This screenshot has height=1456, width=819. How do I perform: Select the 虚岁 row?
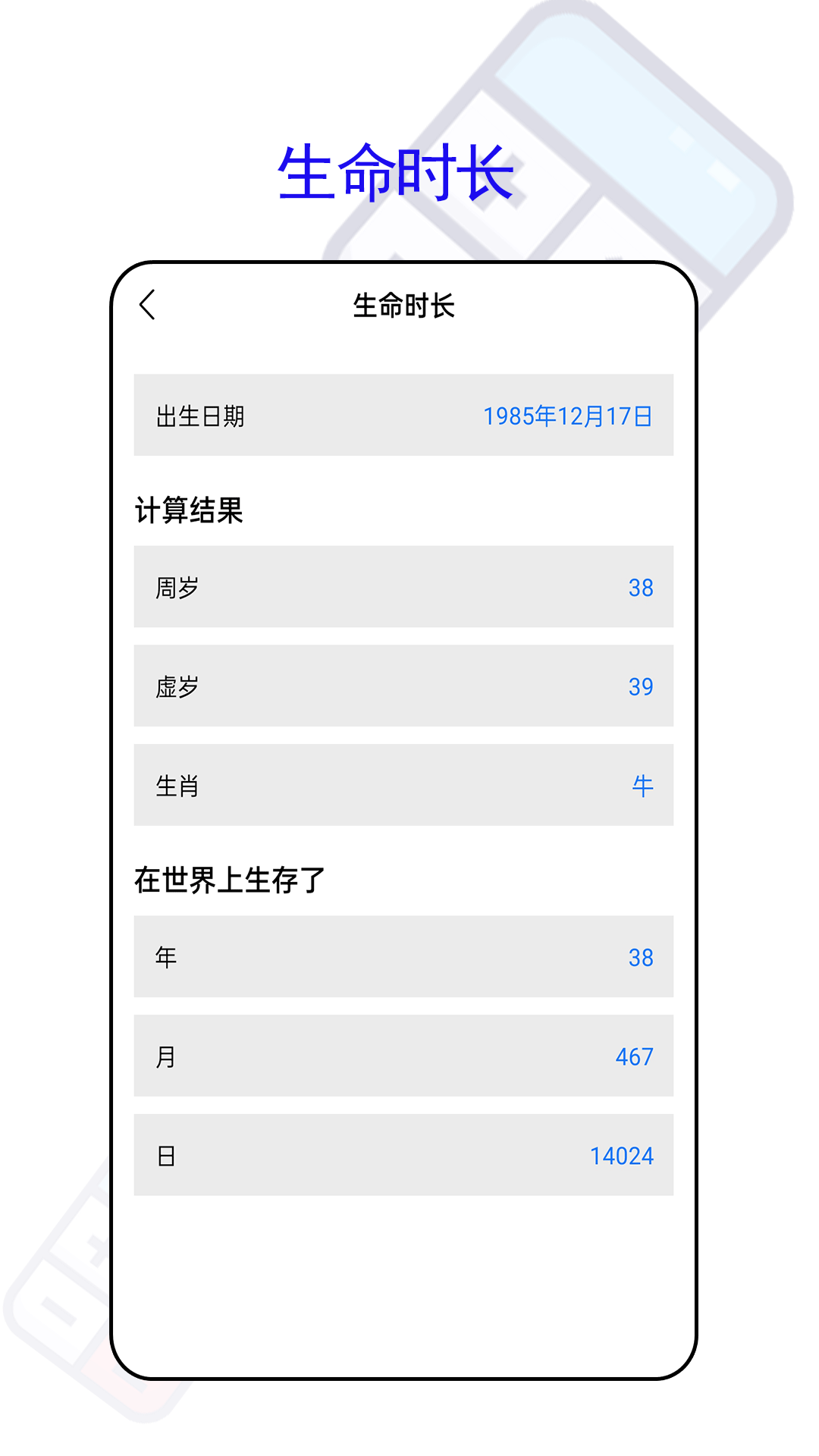tap(403, 686)
